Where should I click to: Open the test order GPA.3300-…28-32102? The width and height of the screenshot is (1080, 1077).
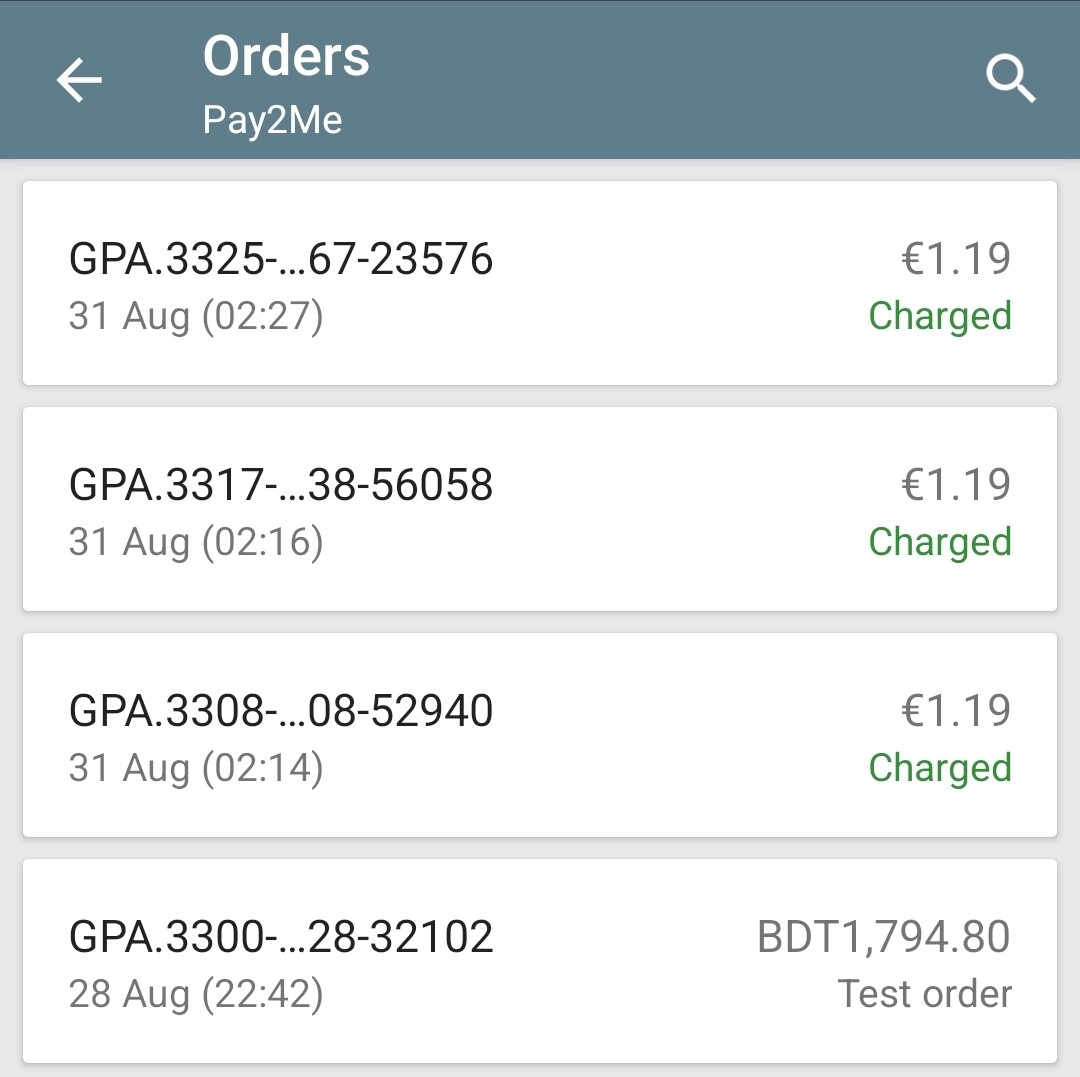point(540,961)
